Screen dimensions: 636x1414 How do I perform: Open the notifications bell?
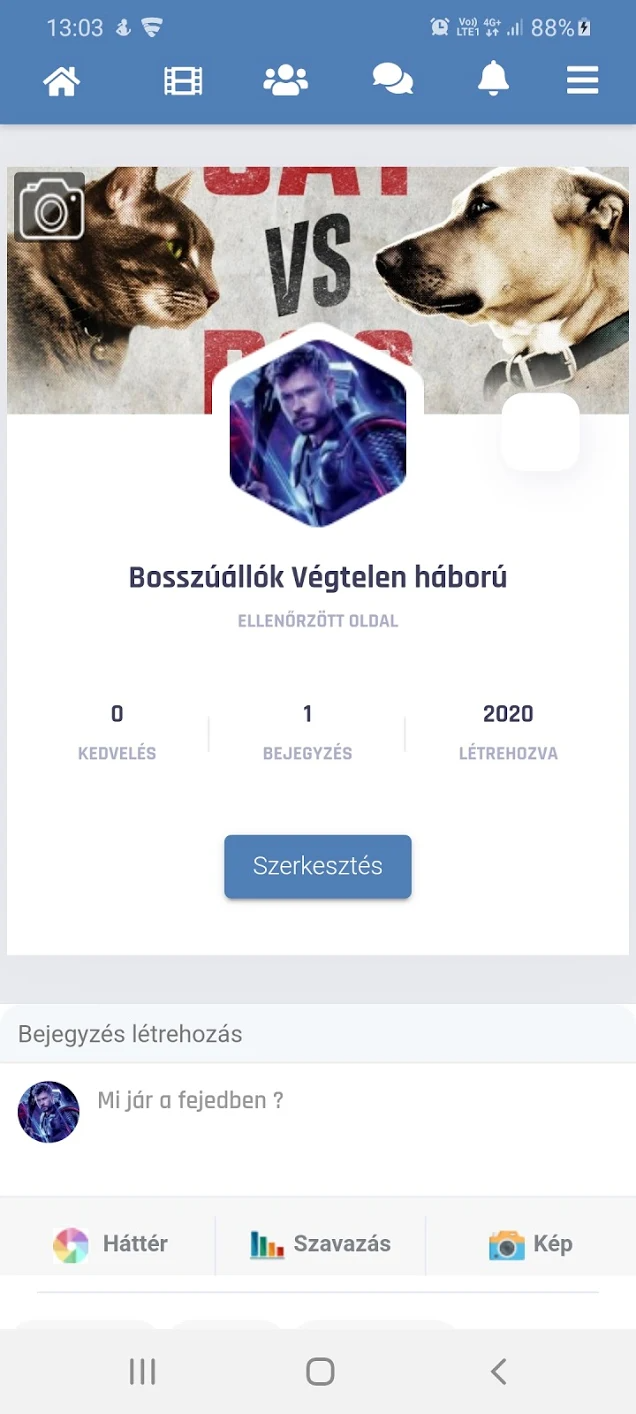[x=493, y=80]
